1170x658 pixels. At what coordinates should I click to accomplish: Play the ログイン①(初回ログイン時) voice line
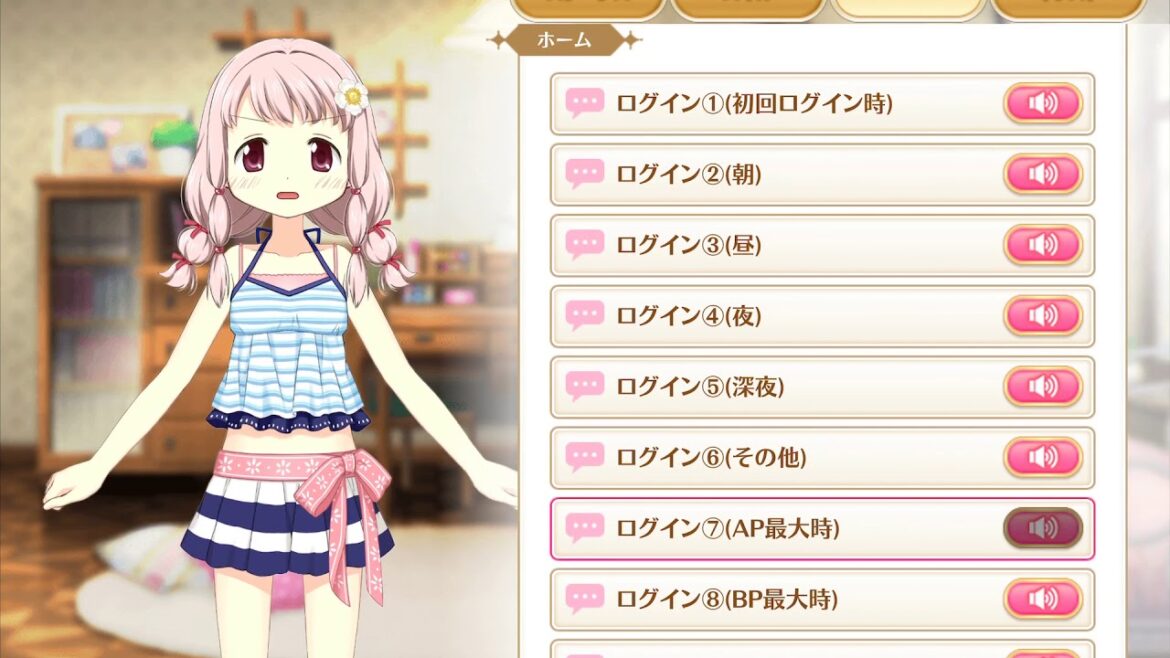[1042, 103]
